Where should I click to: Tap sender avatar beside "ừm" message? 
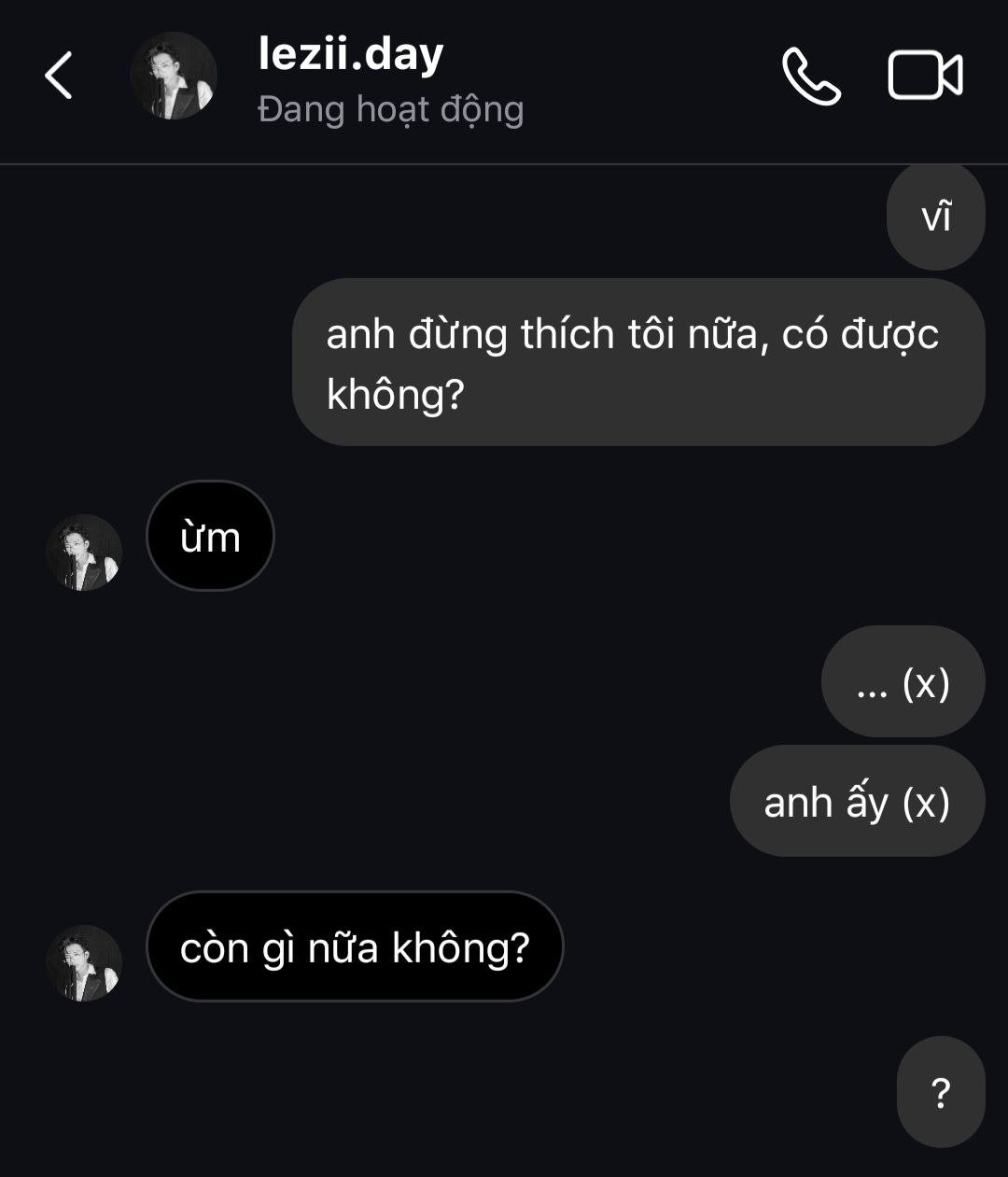[x=84, y=553]
